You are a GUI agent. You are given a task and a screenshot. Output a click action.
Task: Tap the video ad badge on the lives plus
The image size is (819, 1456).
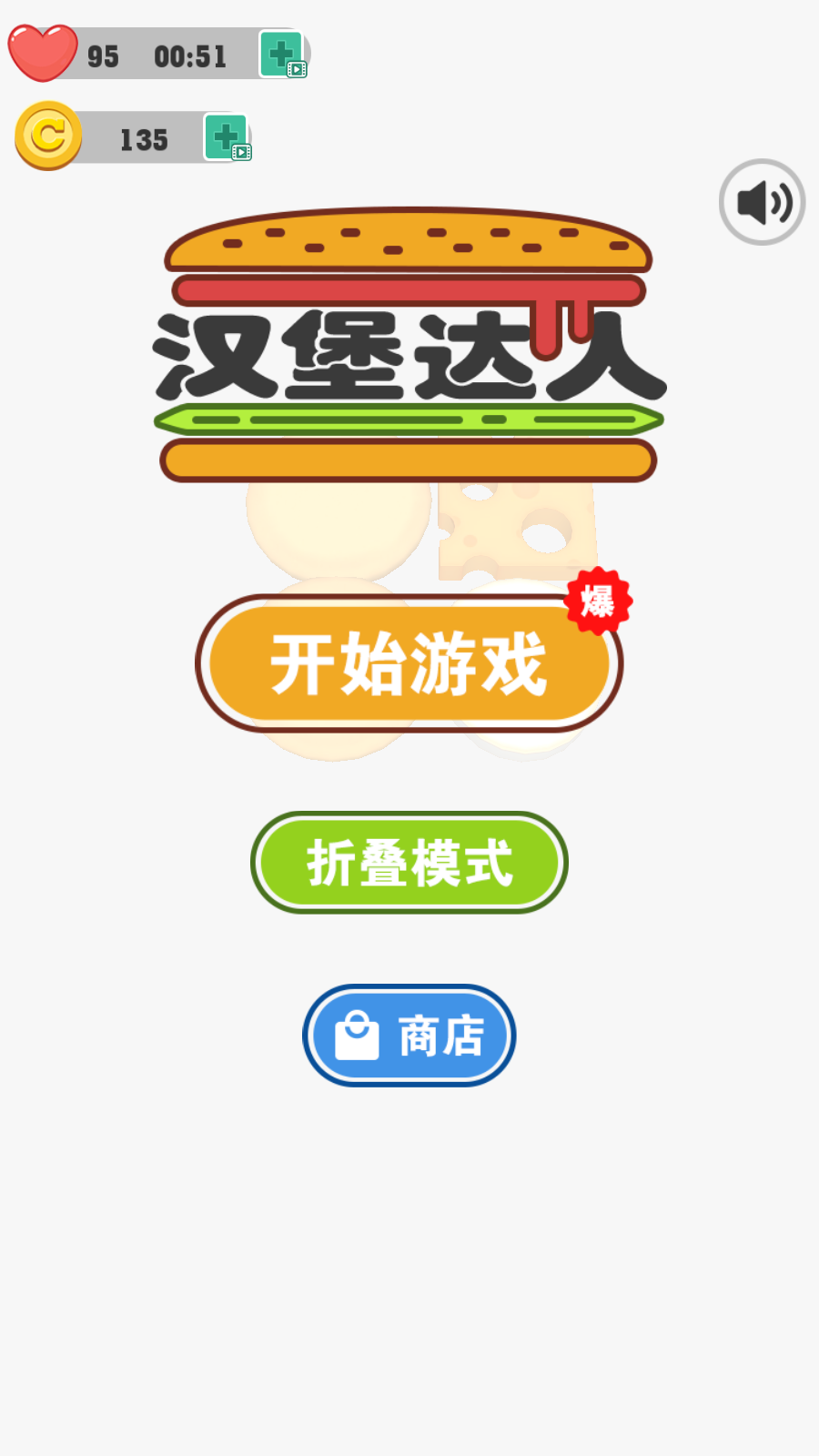coord(295,69)
